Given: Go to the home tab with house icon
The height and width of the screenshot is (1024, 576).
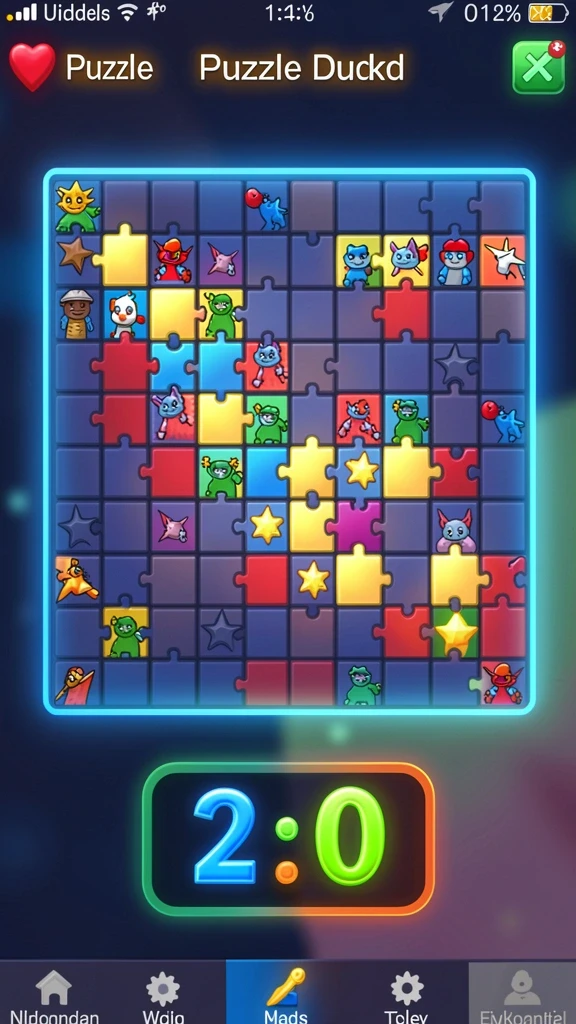Looking at the screenshot, I should tap(54, 993).
